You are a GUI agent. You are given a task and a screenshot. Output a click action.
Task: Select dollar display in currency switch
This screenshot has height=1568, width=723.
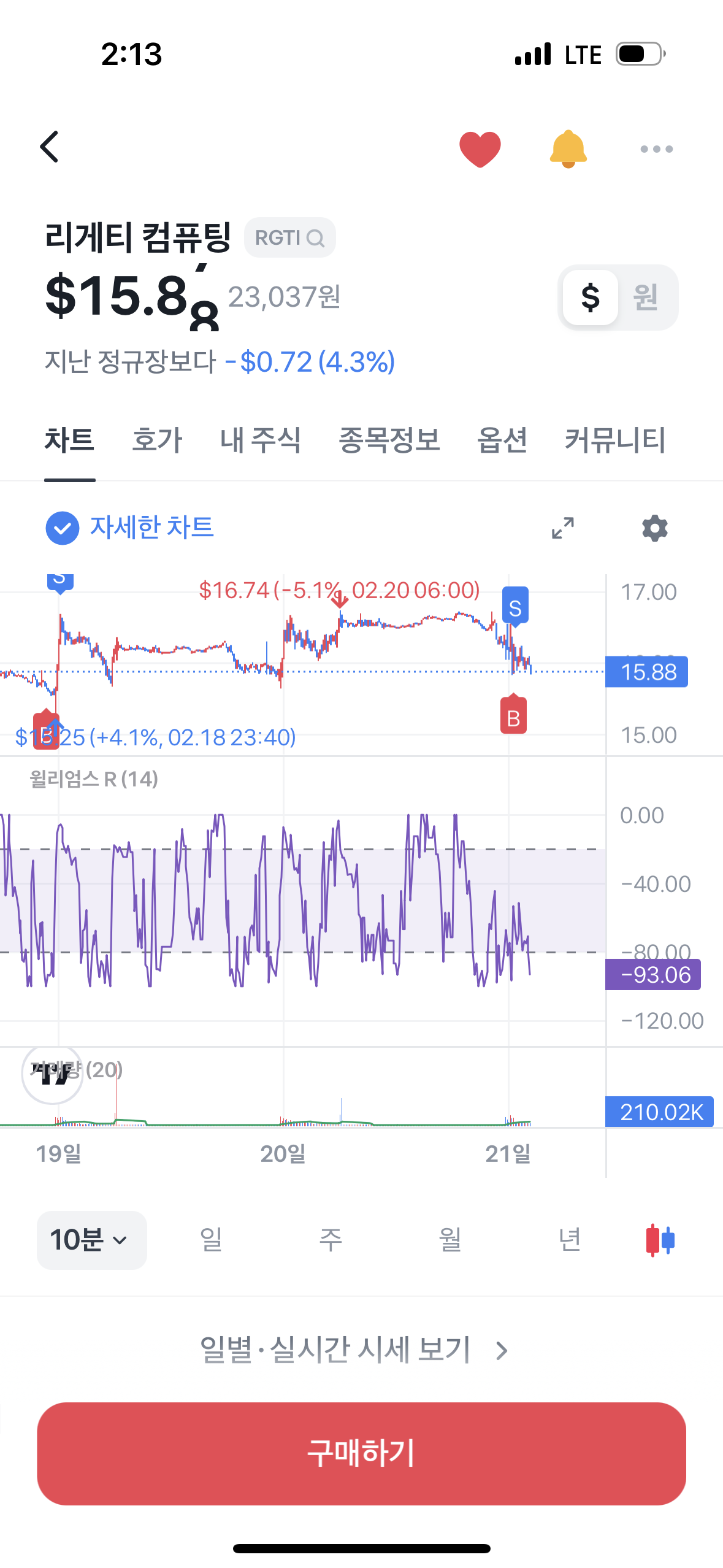(591, 298)
